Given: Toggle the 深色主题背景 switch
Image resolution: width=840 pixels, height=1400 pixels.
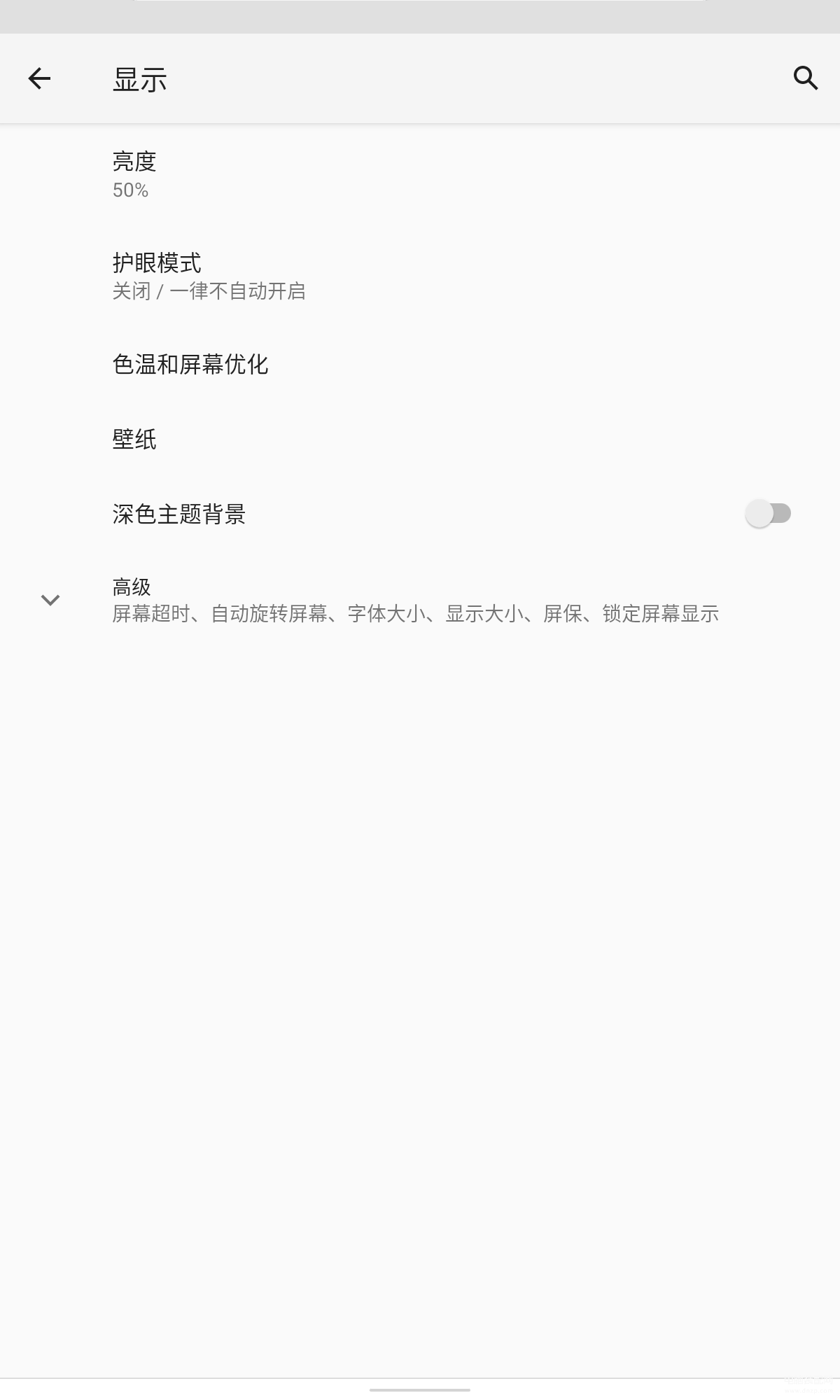Looking at the screenshot, I should [x=768, y=513].
